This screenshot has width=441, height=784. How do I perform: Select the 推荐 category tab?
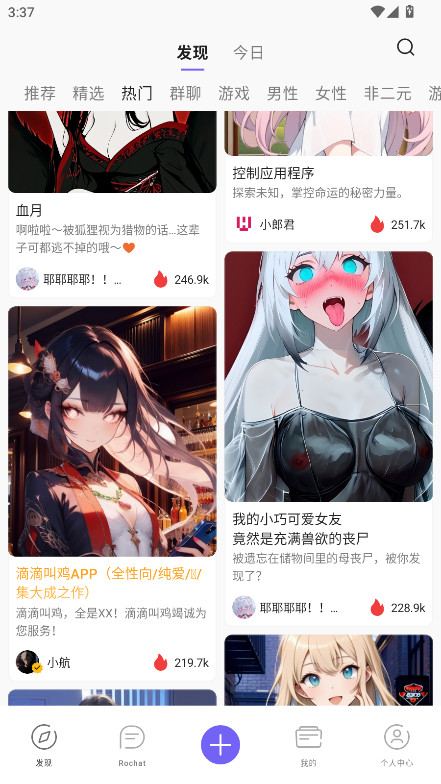[x=40, y=93]
